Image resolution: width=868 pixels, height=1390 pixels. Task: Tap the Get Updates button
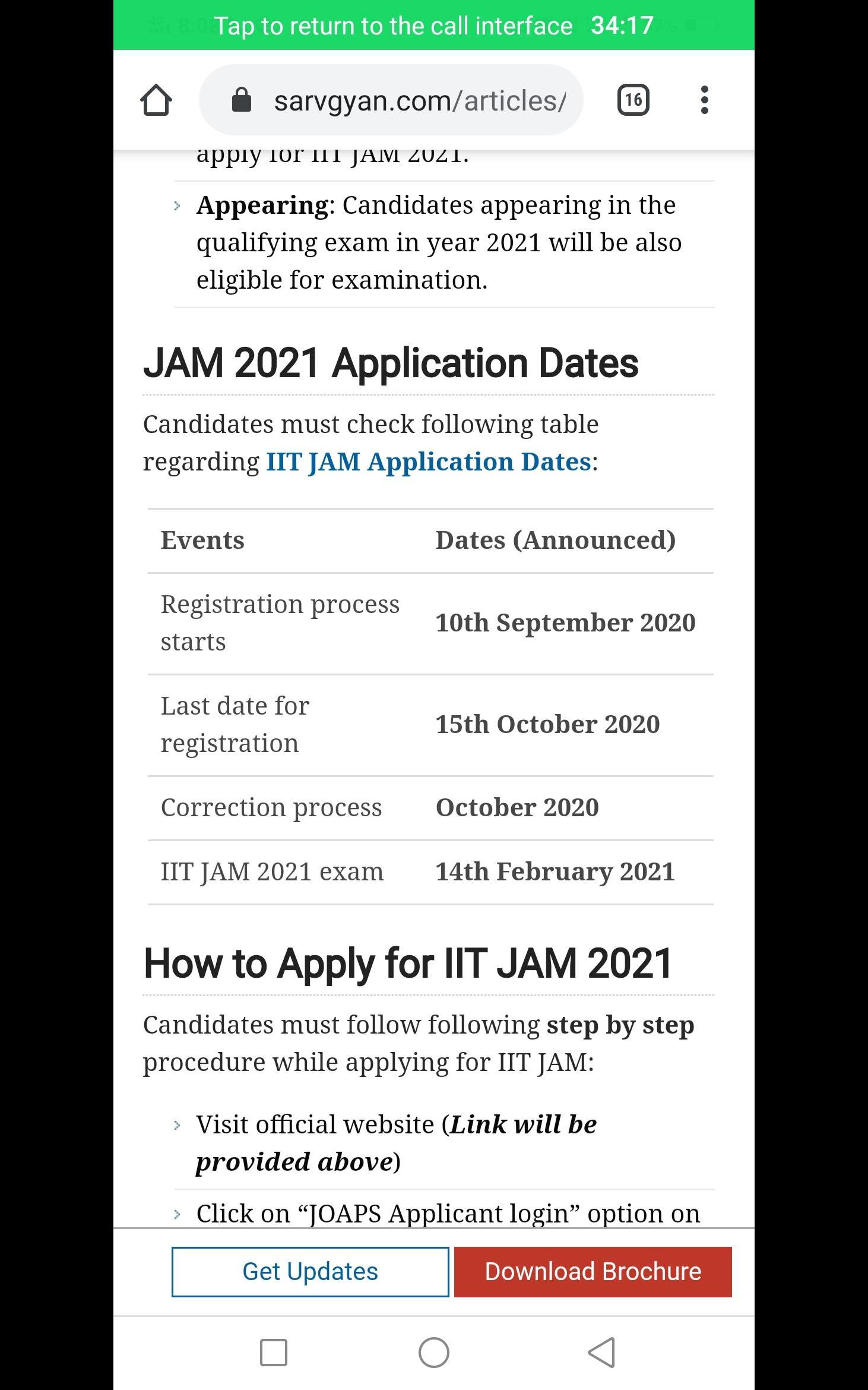[310, 1271]
